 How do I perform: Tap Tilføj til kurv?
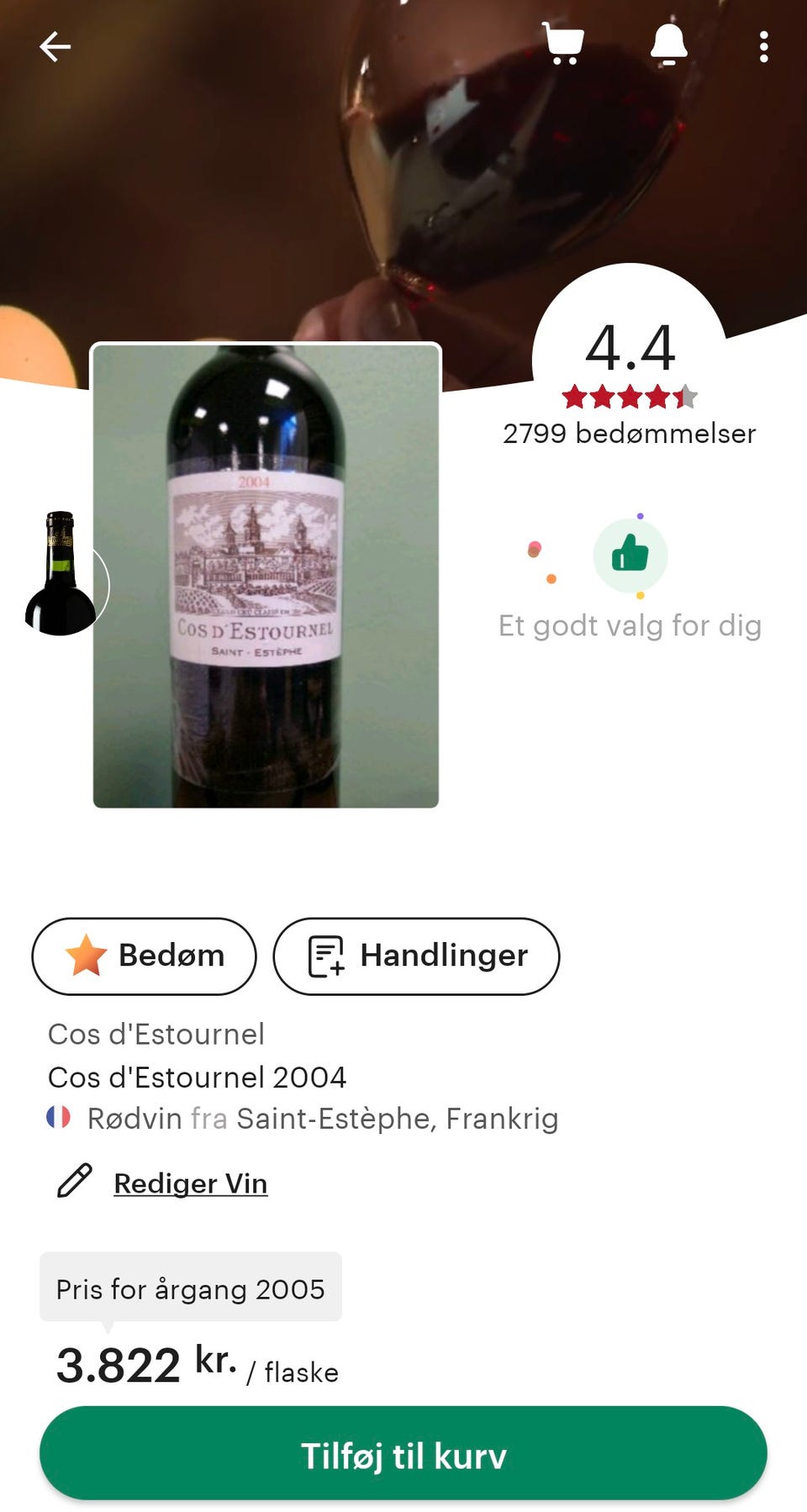point(403,1453)
